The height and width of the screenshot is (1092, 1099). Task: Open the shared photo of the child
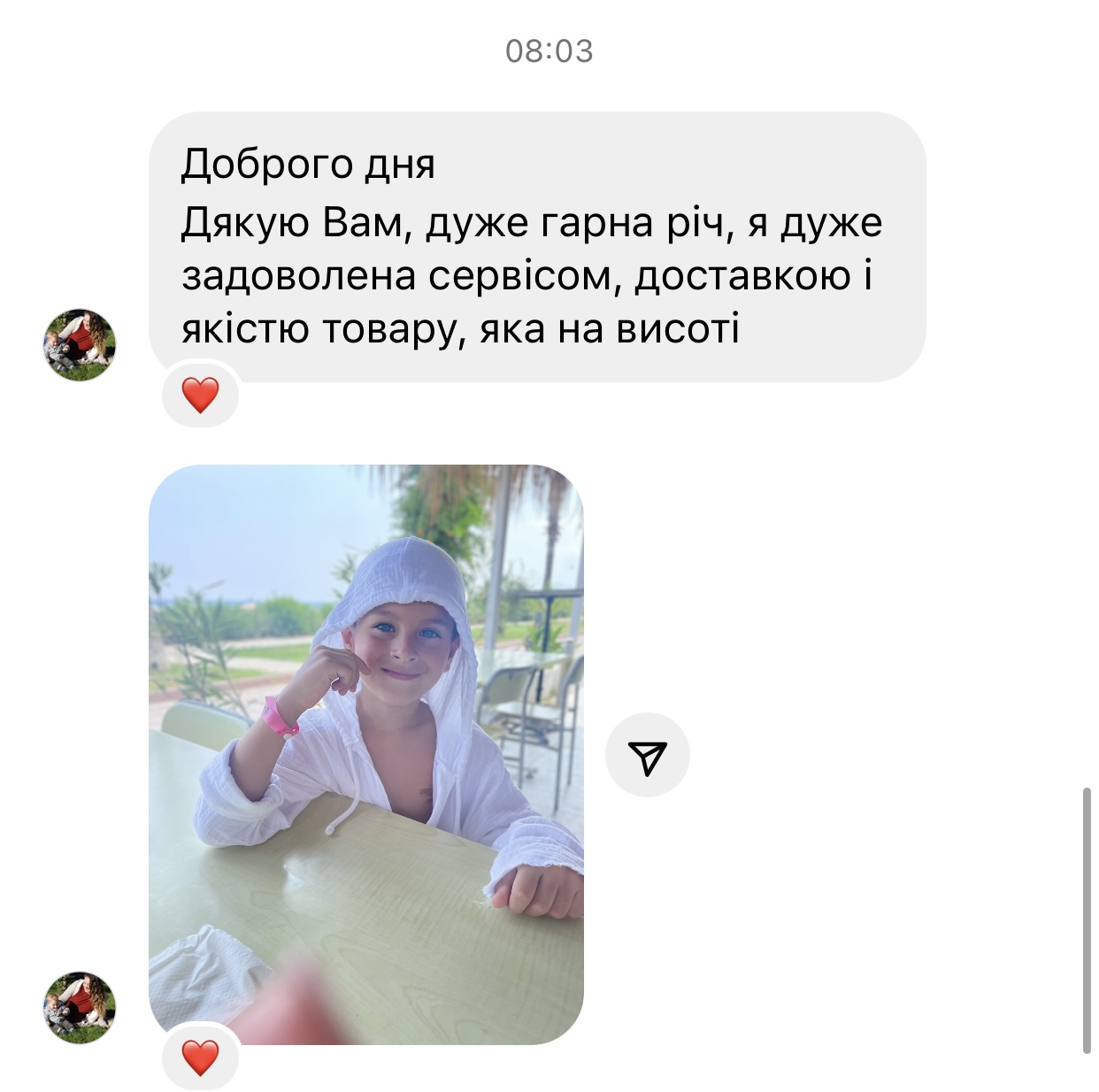365,752
